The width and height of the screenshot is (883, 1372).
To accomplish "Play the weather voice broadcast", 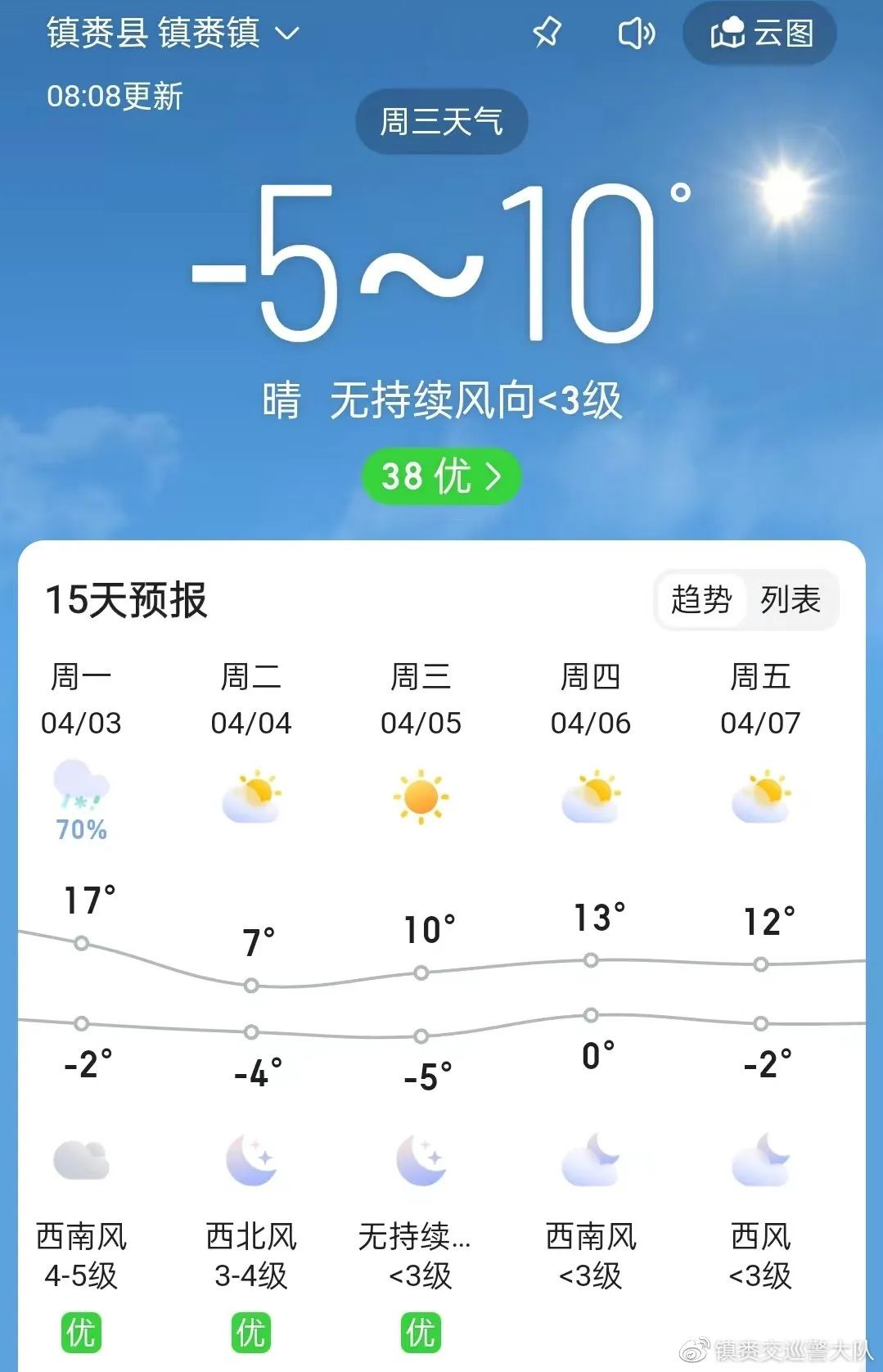I will point(636,34).
